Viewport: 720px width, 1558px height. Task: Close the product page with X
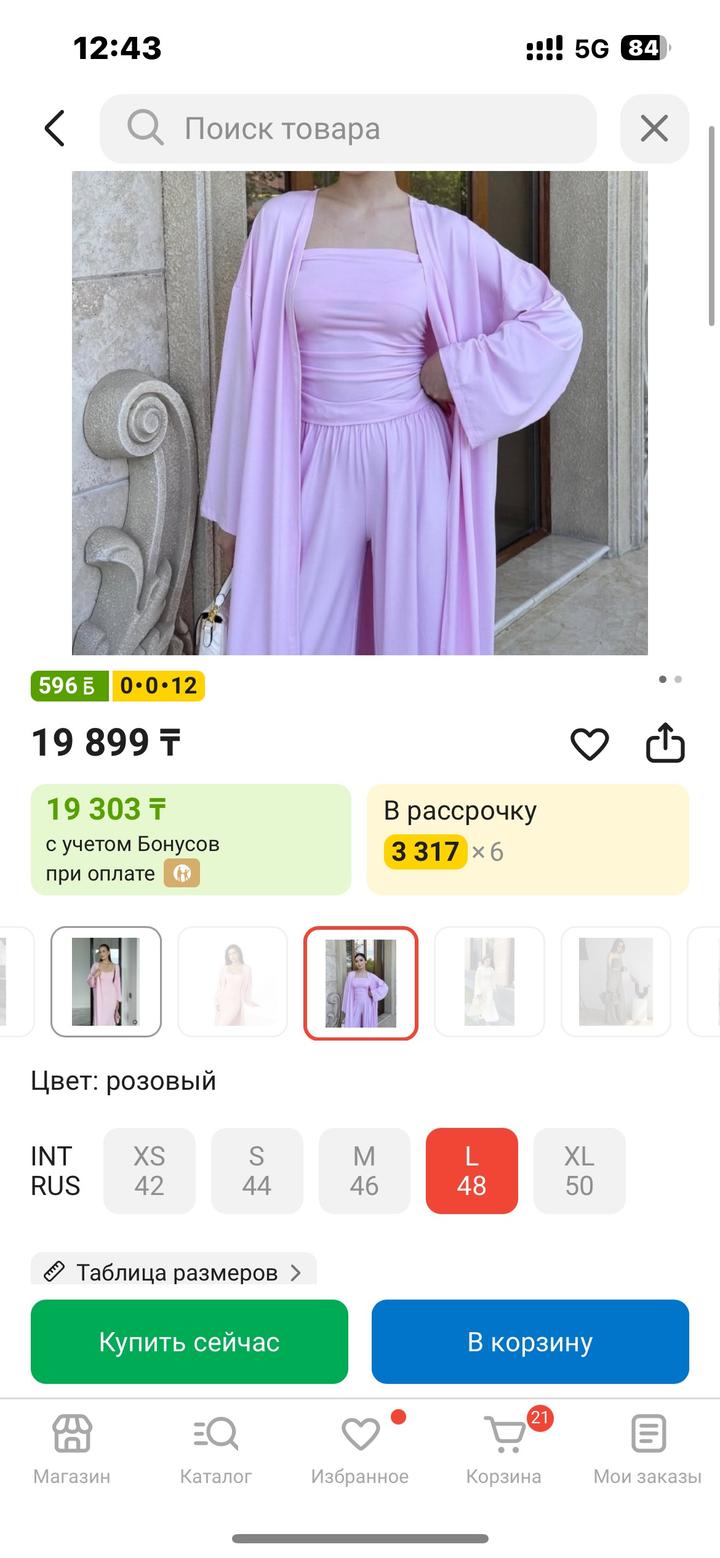pos(654,129)
